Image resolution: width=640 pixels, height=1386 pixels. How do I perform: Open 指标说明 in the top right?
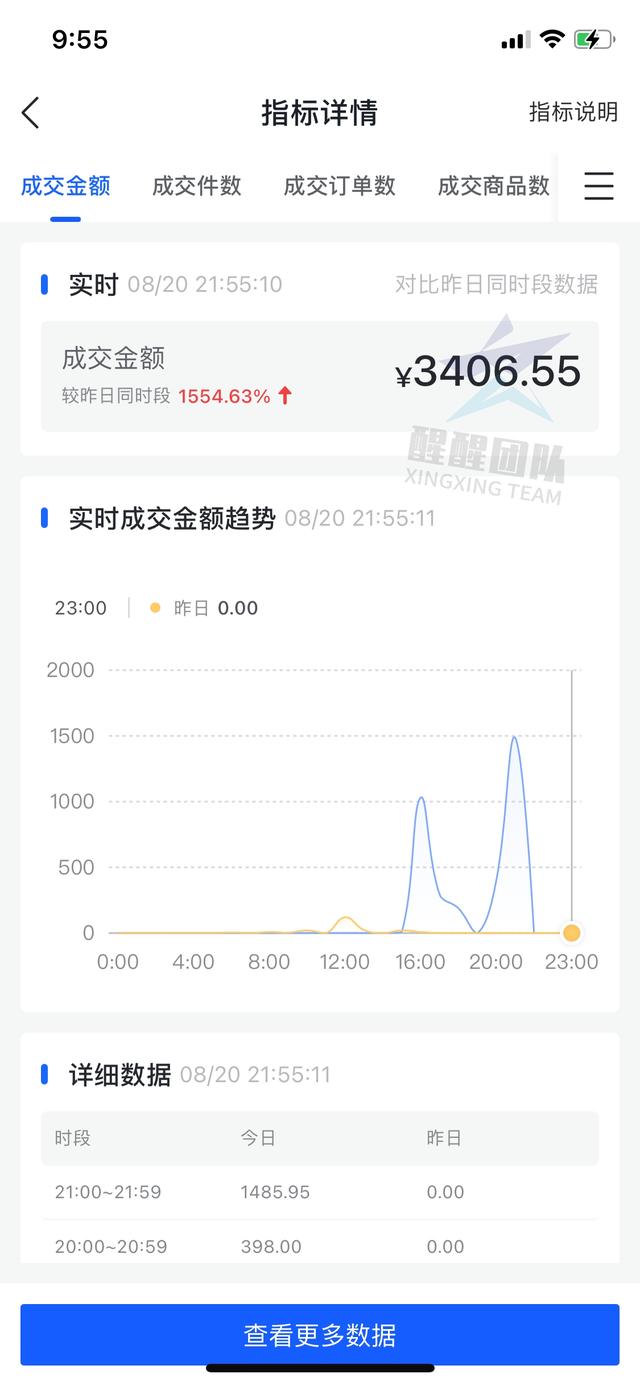(x=573, y=112)
